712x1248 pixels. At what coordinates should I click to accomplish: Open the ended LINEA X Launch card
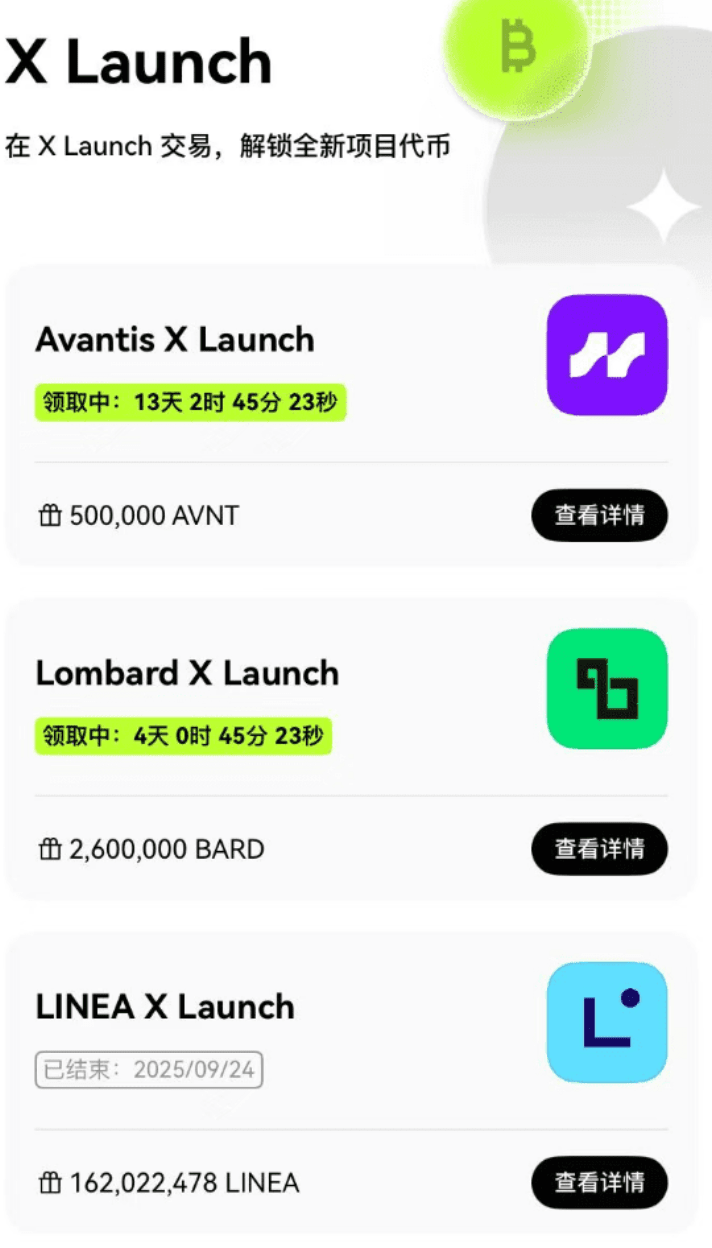point(351,1082)
